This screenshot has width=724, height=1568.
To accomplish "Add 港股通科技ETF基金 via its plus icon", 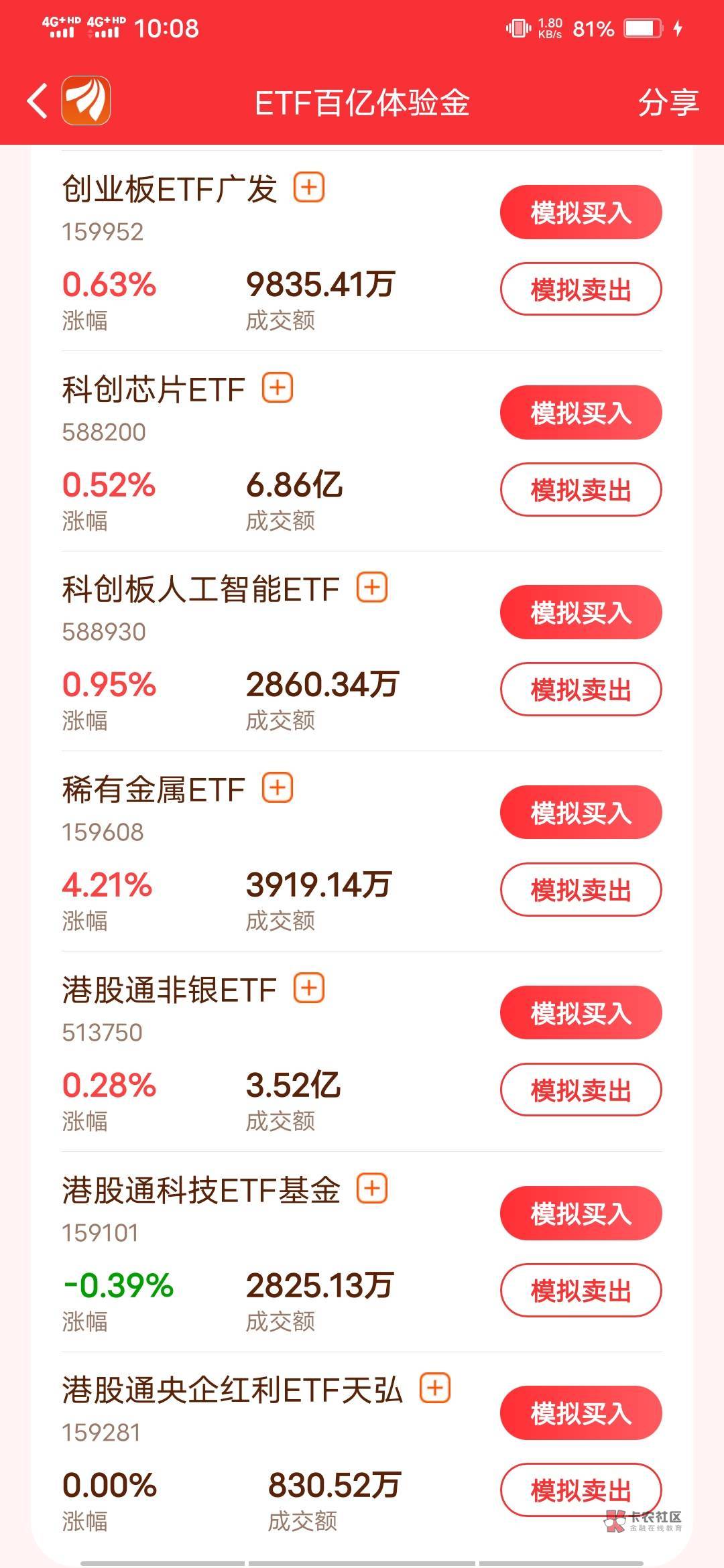I will 372,1188.
